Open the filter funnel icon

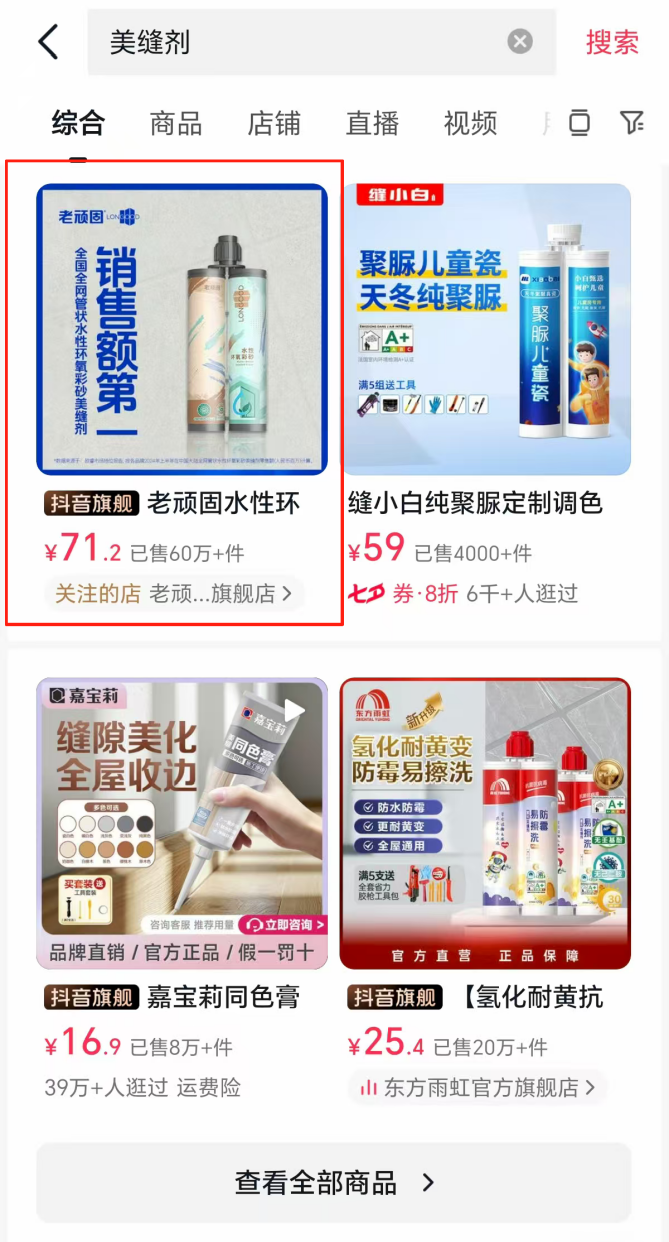[x=631, y=123]
